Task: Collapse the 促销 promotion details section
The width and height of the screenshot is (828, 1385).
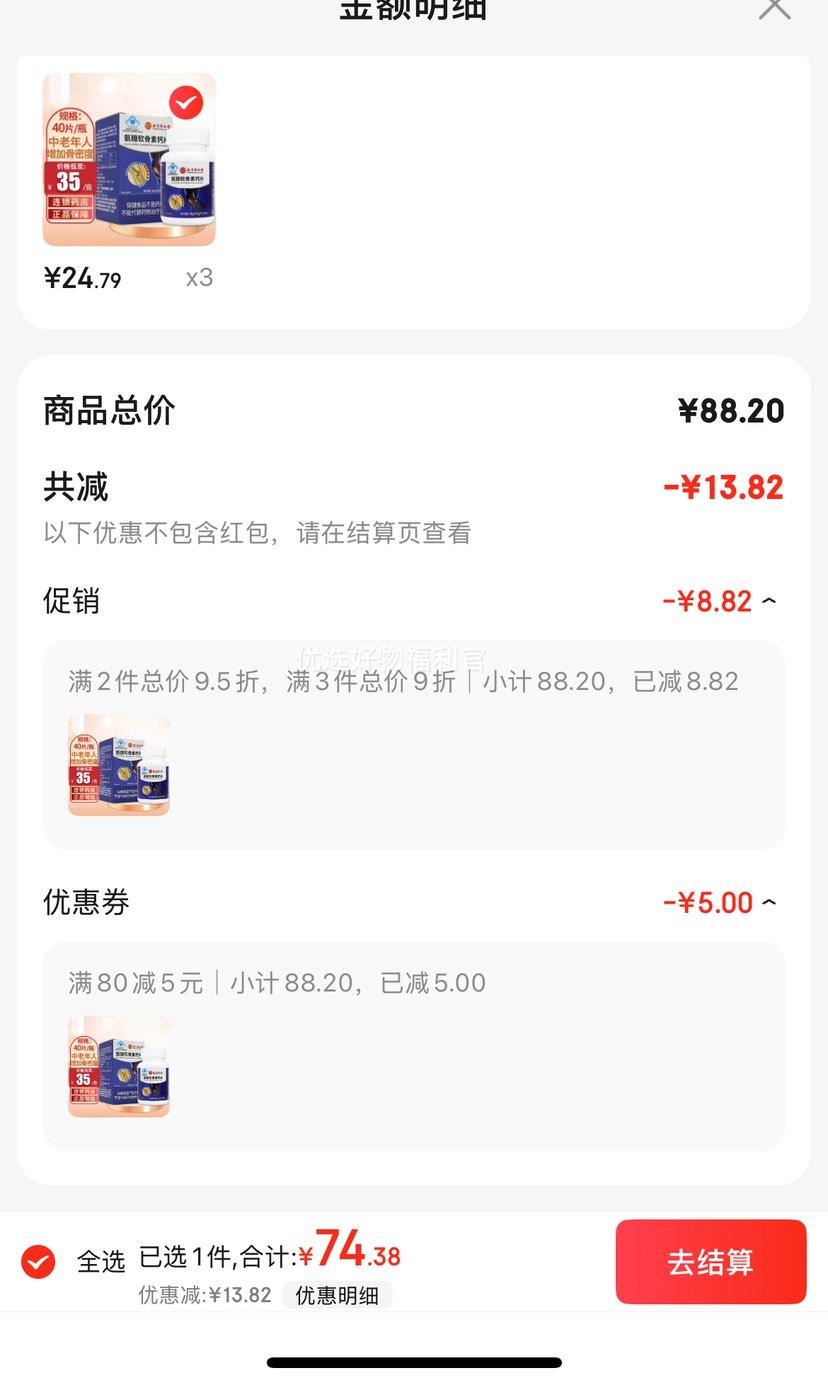Action: pyautogui.click(x=768, y=601)
